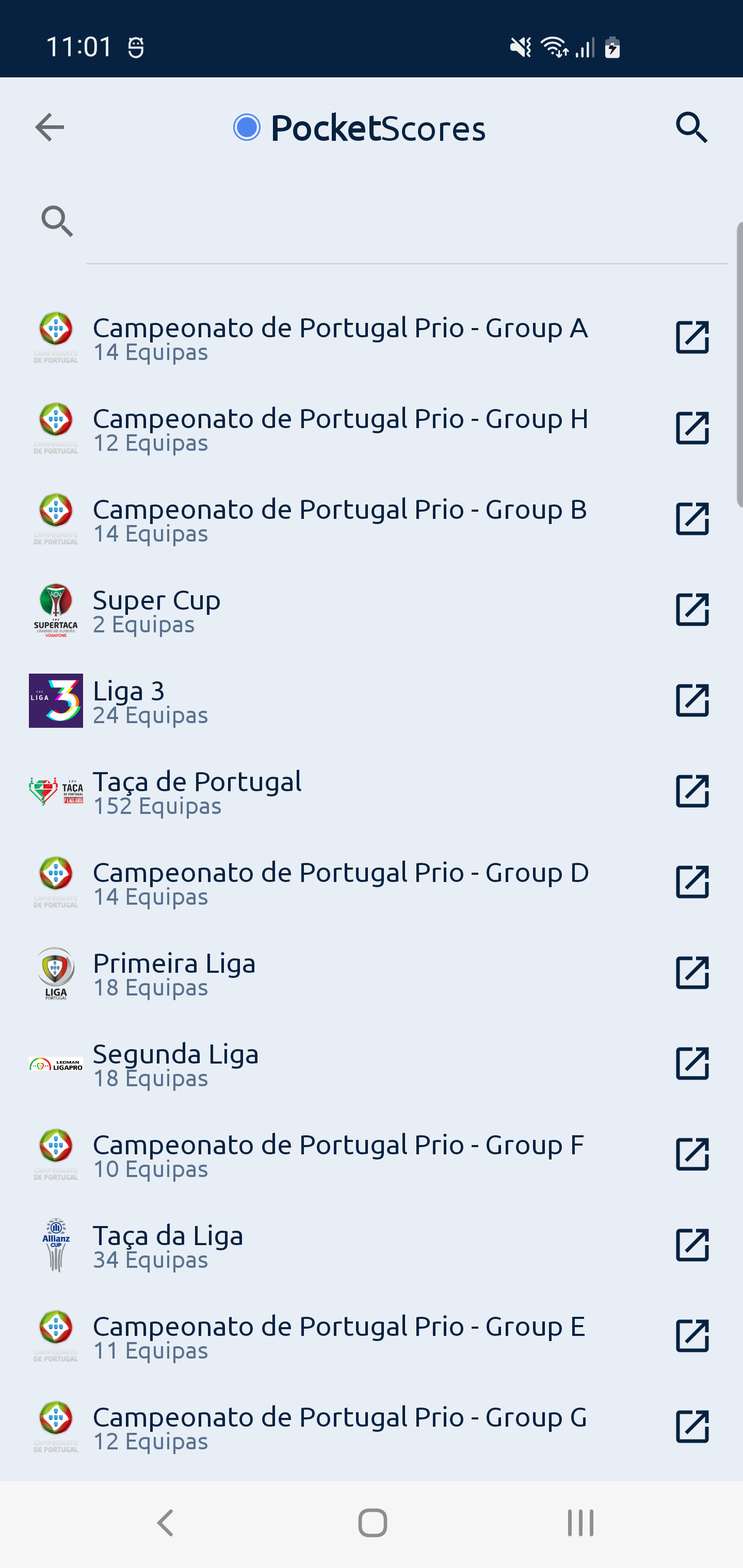Open search from the top-right magnifier icon
743x1568 pixels.
(692, 127)
